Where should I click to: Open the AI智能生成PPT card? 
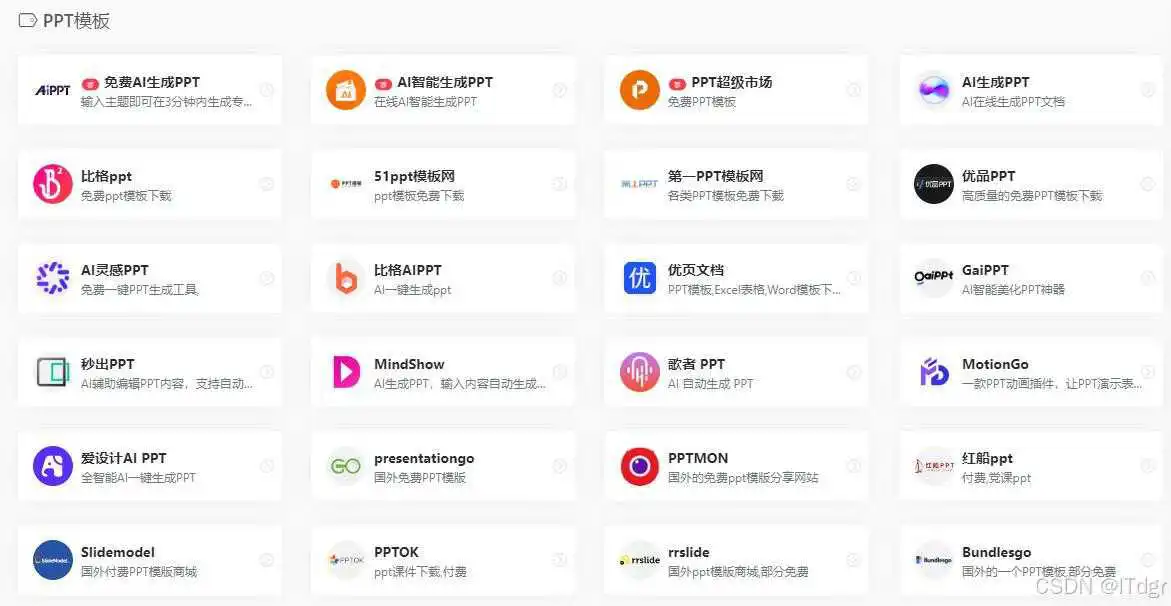pyautogui.click(x=442, y=91)
